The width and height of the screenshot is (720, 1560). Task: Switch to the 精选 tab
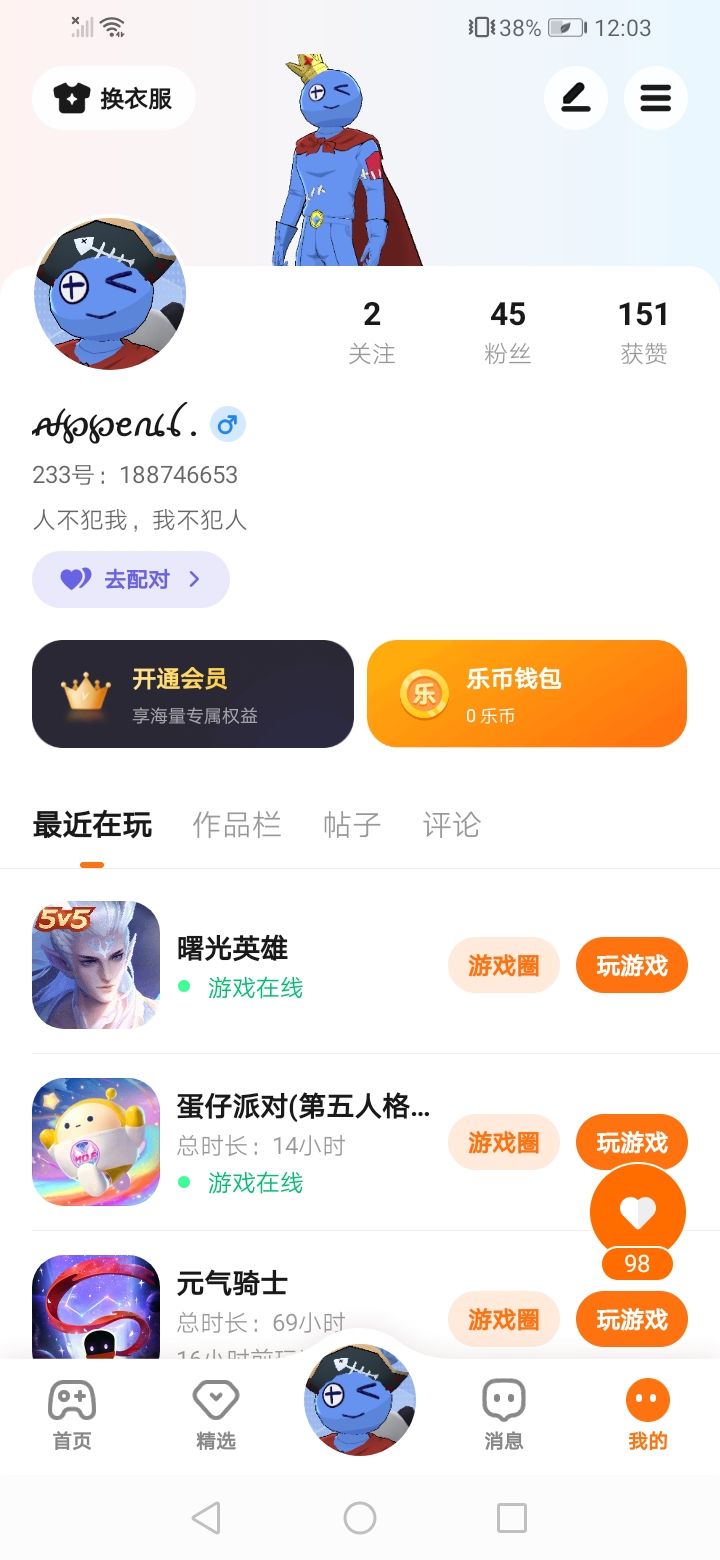216,1414
